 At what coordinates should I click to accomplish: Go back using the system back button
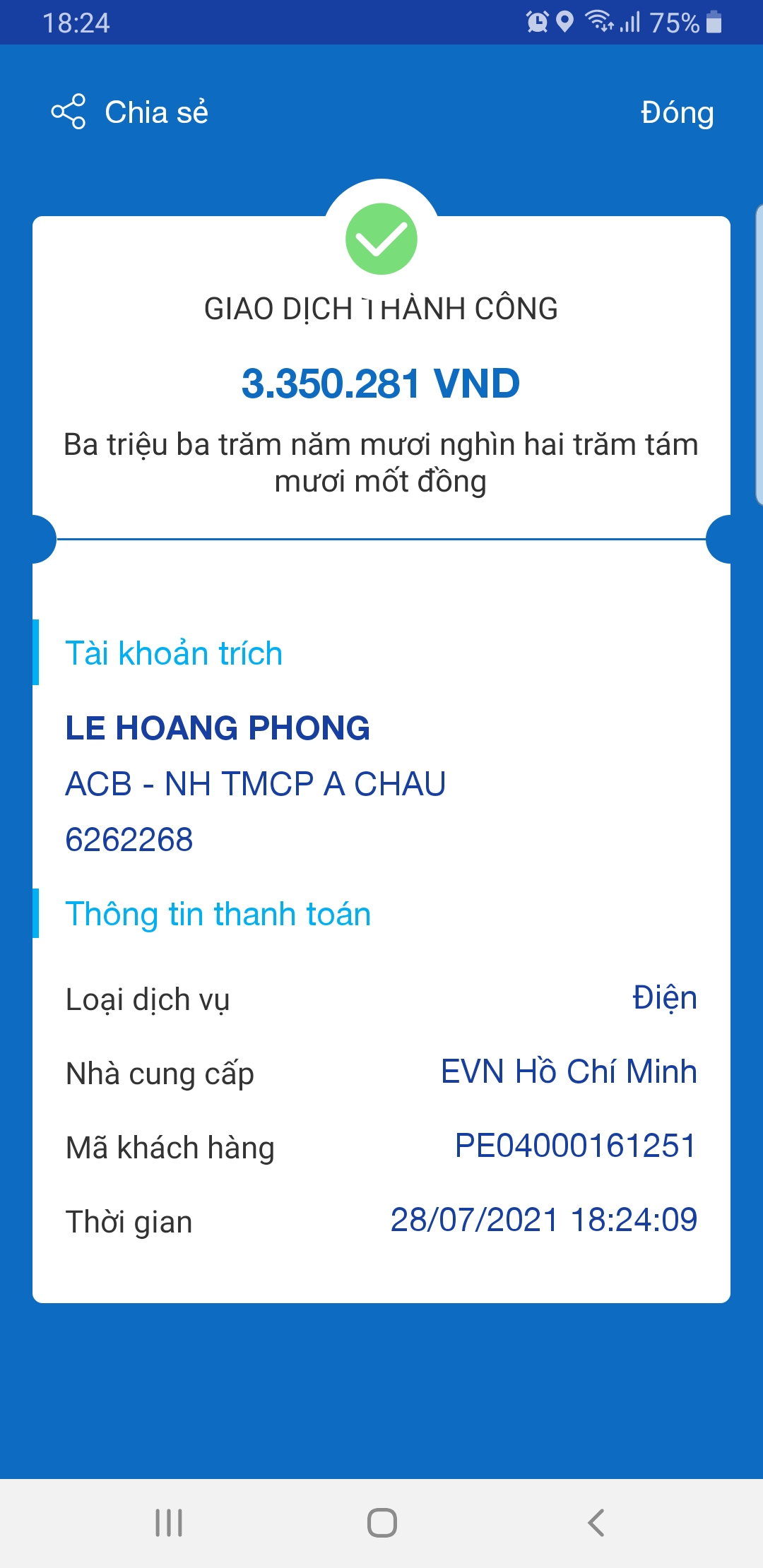[596, 1523]
